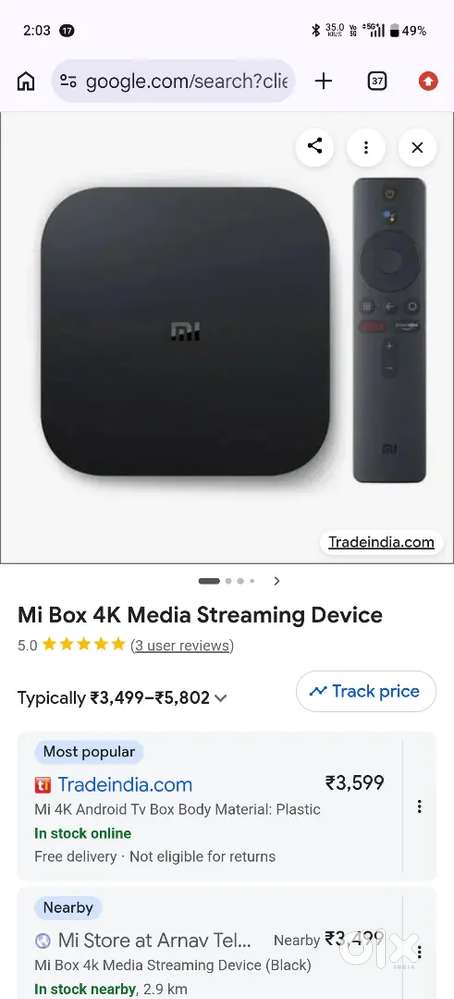Open a new browser tab
This screenshot has width=454, height=999.
click(x=323, y=81)
